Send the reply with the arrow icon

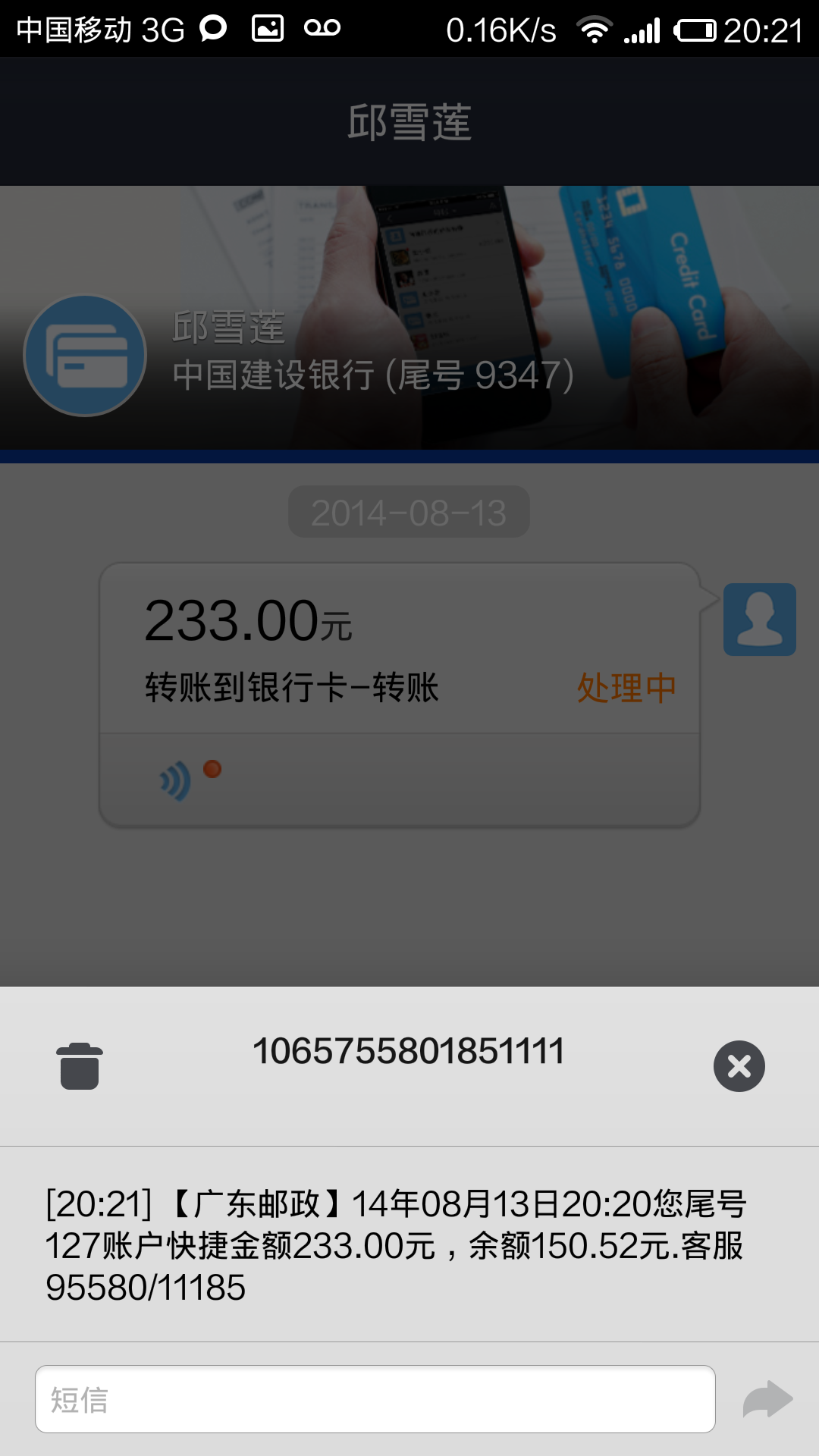point(767,1399)
